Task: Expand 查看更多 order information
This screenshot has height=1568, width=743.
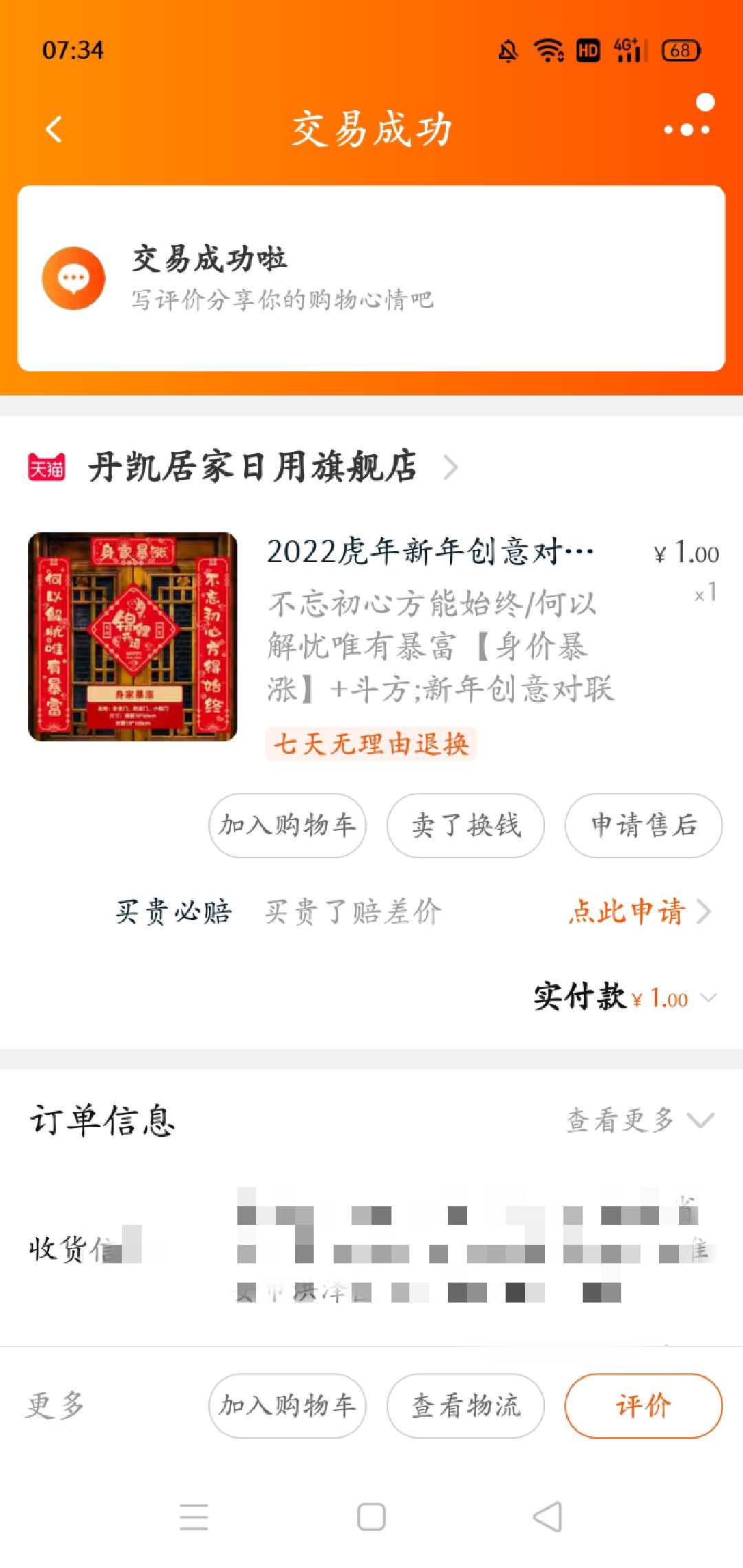Action: 640,1120
